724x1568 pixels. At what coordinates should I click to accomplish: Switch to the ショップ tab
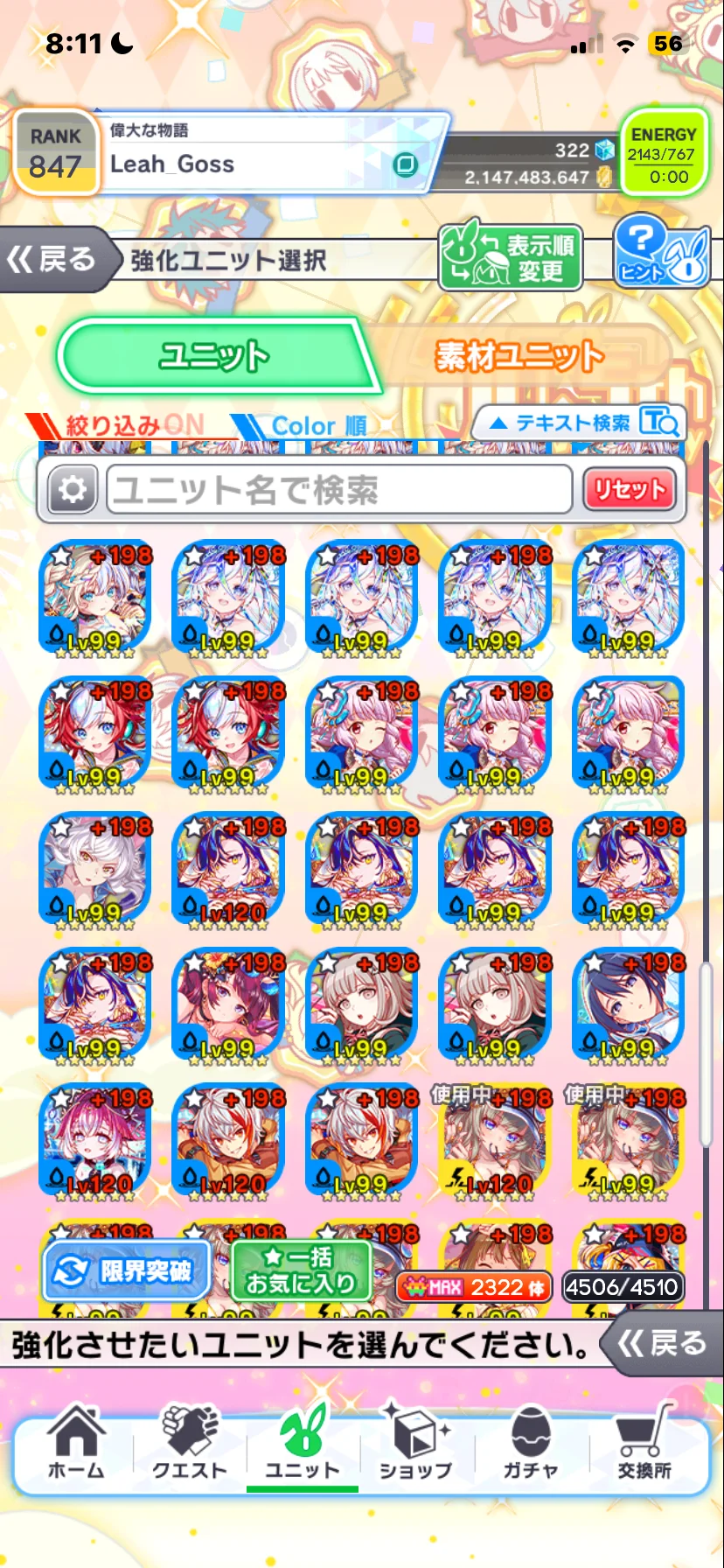pyautogui.click(x=415, y=1444)
